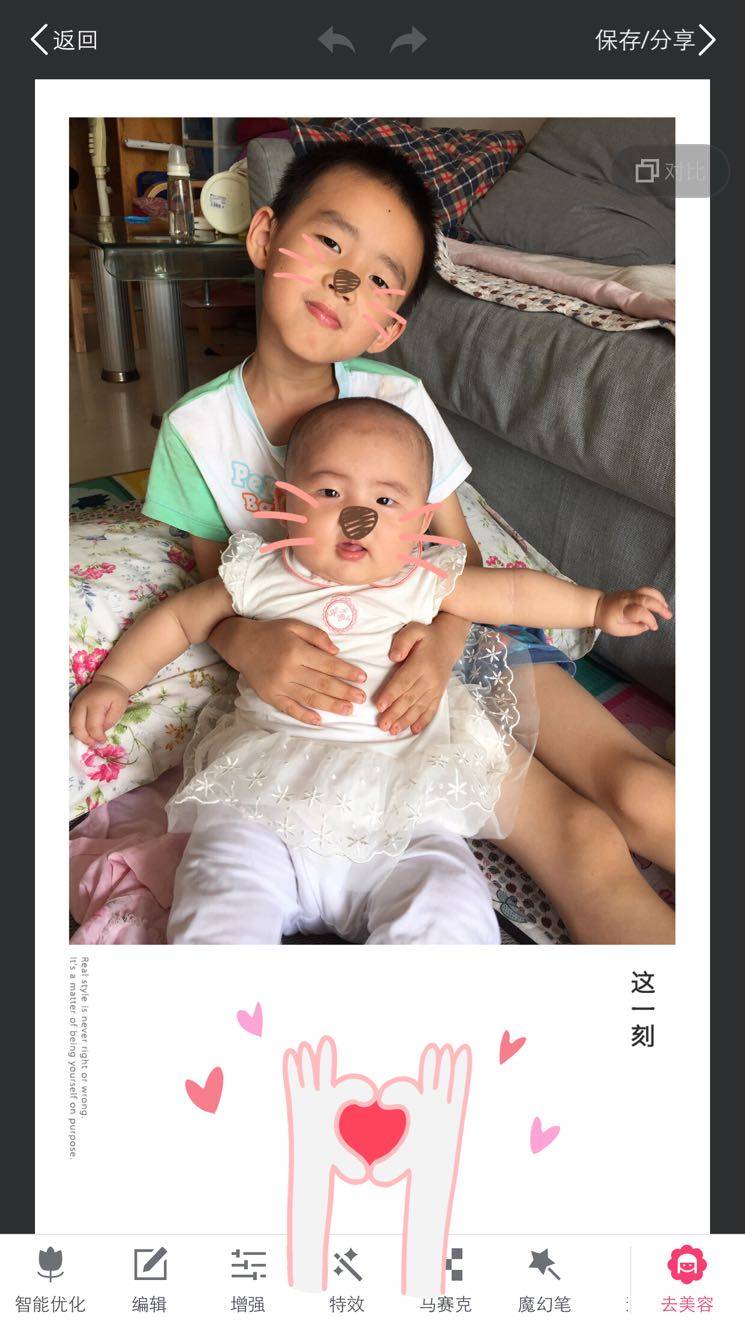Open the 特效 effects tool
Image resolution: width=745 pixels, height=1324 pixels.
pyautogui.click(x=347, y=1279)
